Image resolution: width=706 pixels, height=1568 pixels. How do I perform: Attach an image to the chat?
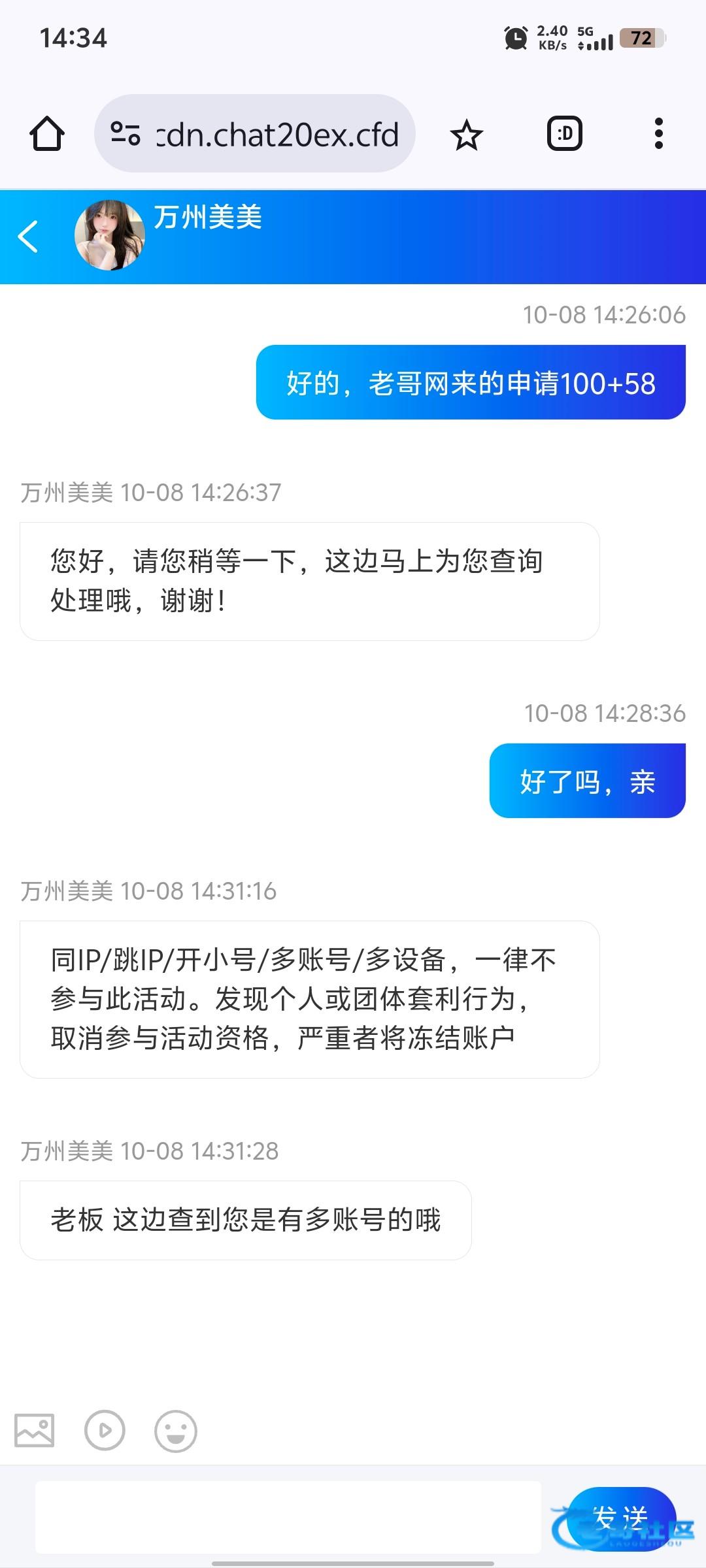[x=35, y=1430]
